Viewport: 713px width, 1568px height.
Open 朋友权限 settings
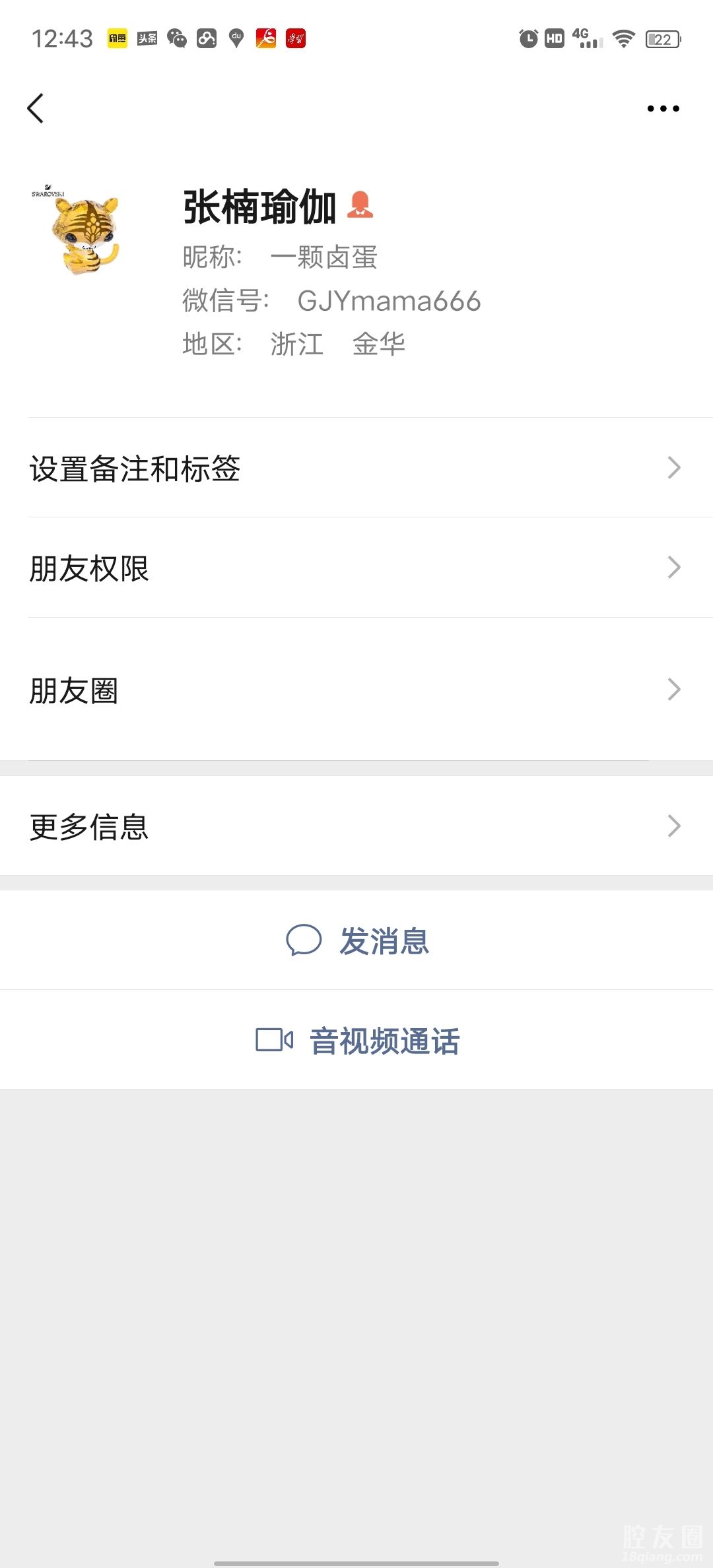[x=356, y=568]
